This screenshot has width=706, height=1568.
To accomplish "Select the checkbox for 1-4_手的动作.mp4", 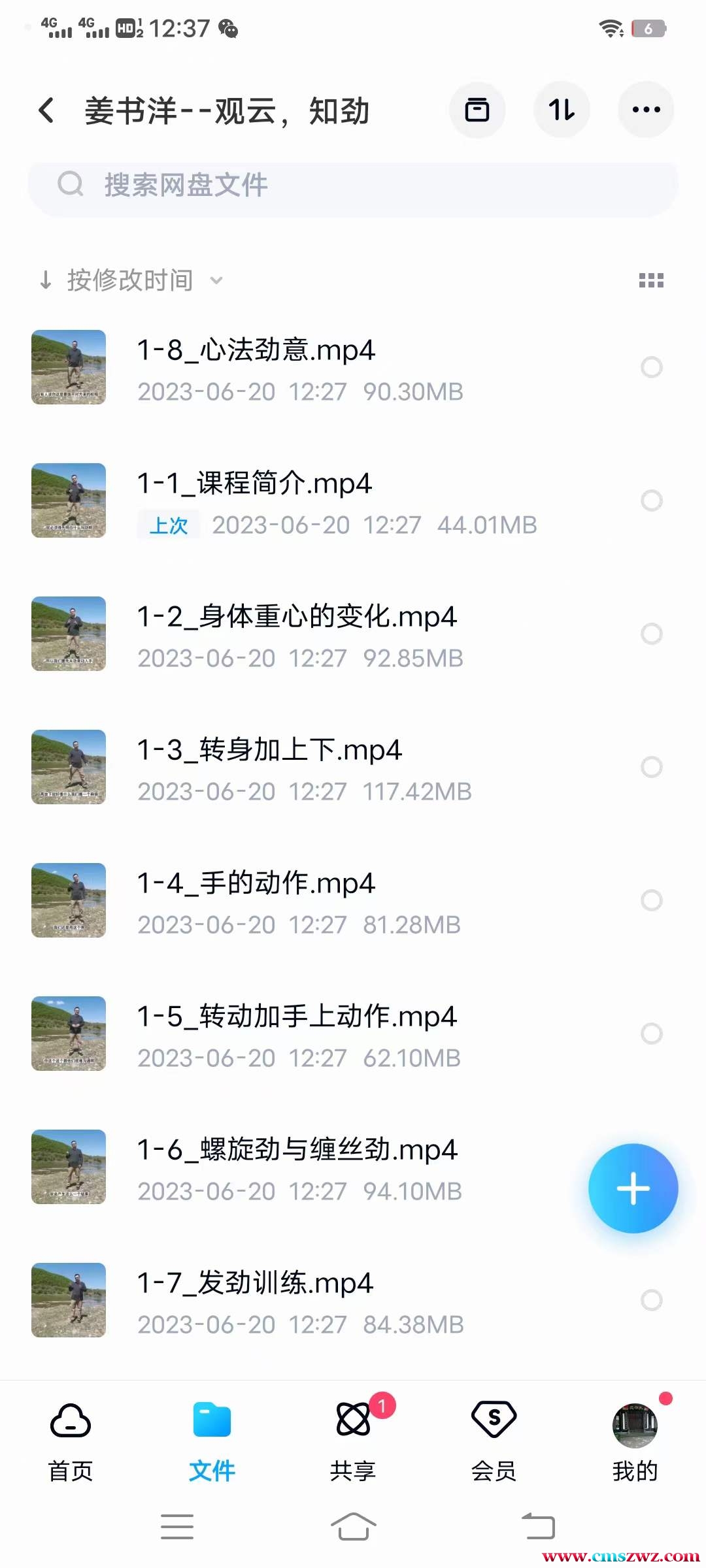I will (x=651, y=900).
